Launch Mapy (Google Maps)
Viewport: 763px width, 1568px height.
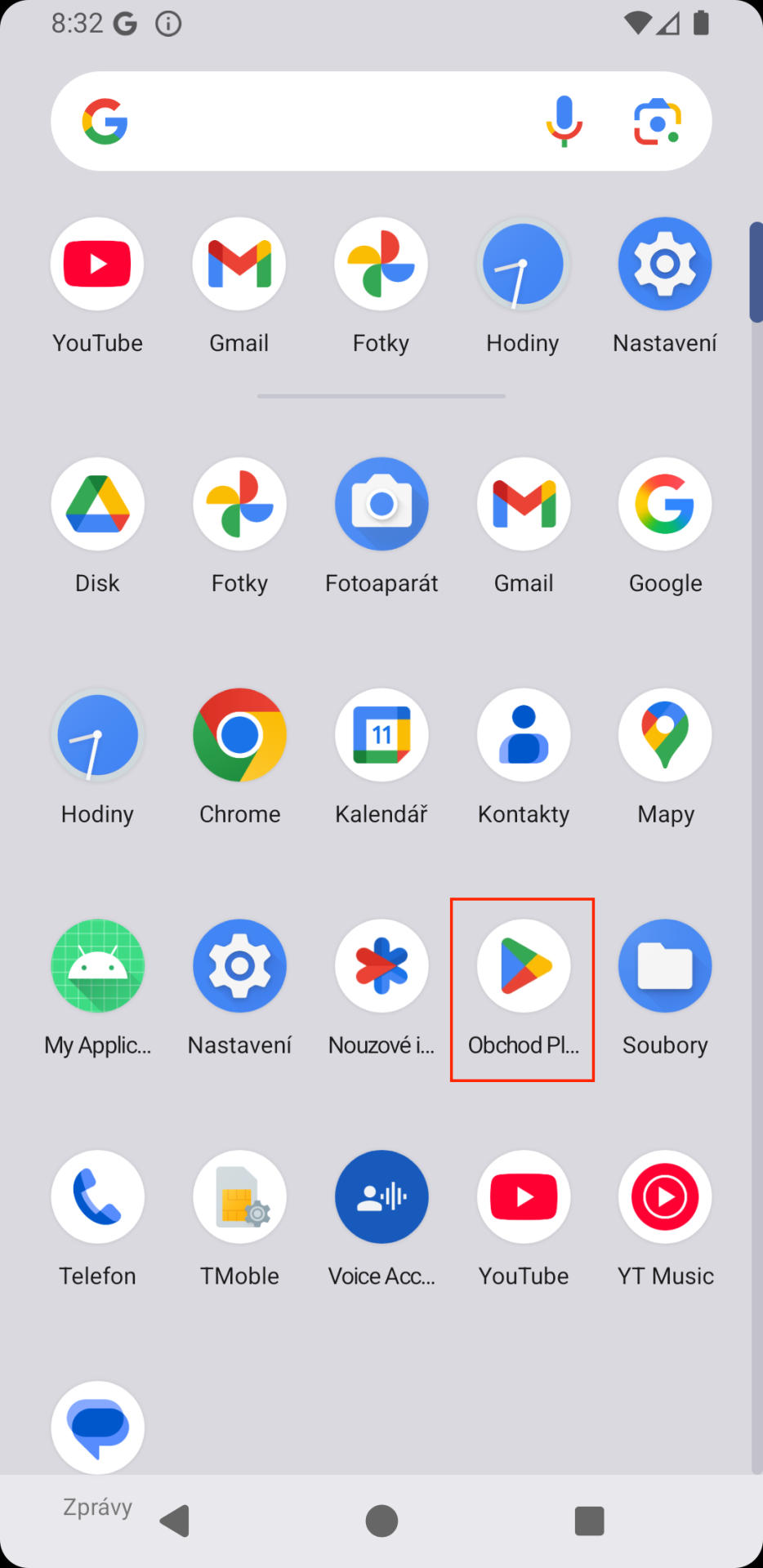click(664, 735)
